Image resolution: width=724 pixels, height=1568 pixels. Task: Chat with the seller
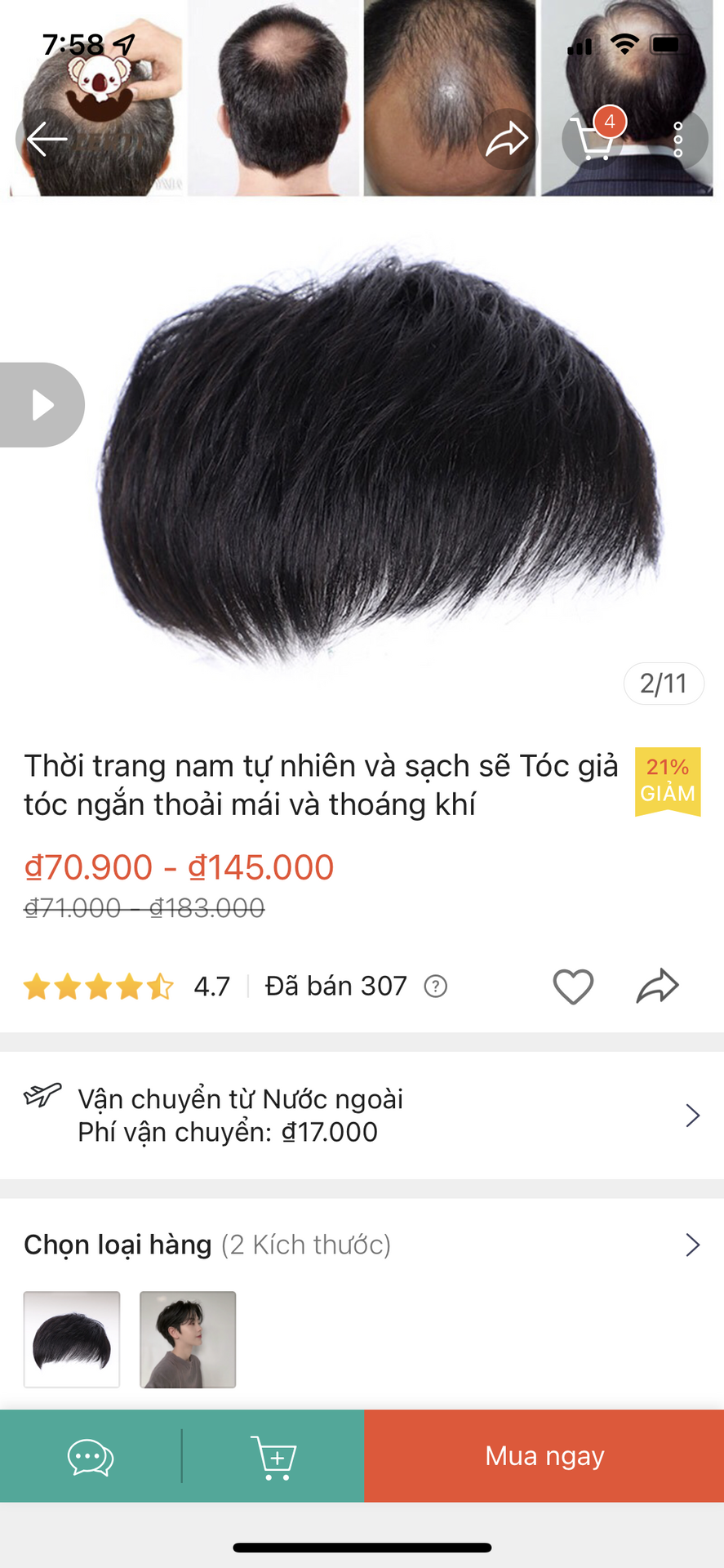pyautogui.click(x=91, y=1457)
